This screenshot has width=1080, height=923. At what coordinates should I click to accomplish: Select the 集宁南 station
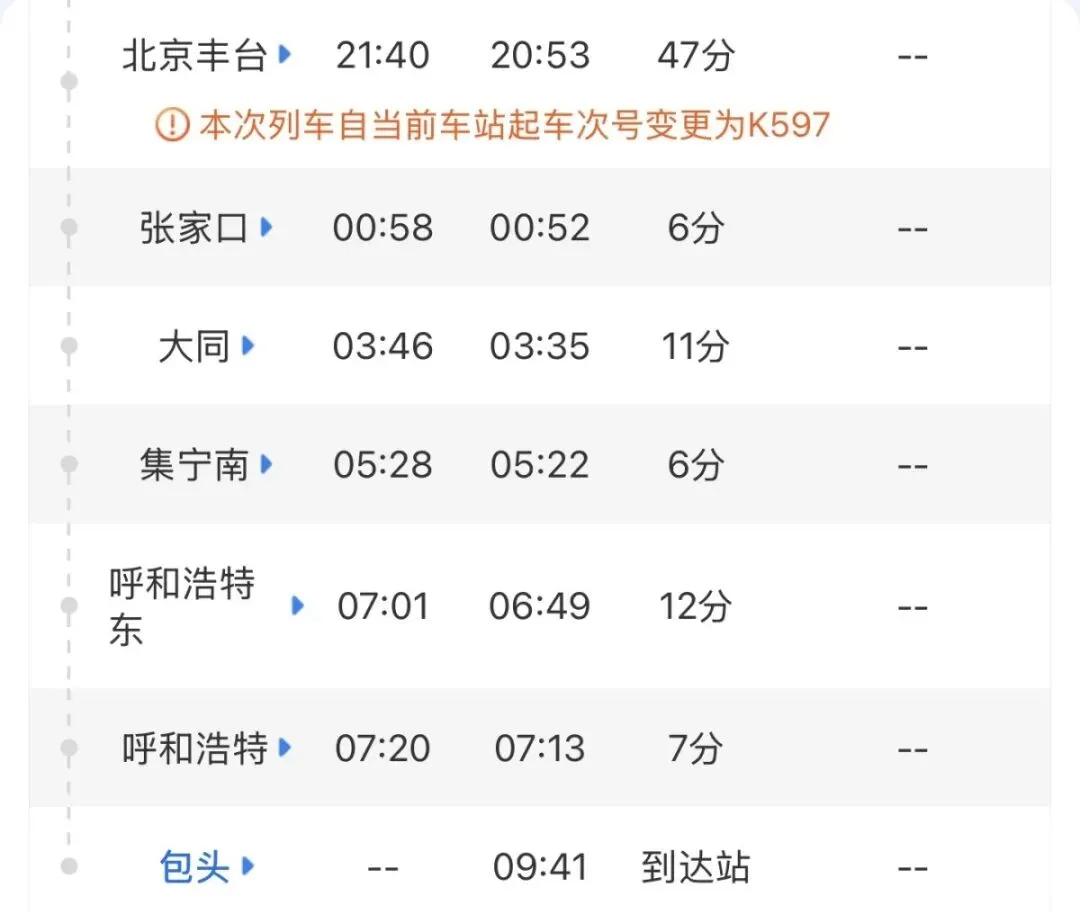tap(207, 464)
